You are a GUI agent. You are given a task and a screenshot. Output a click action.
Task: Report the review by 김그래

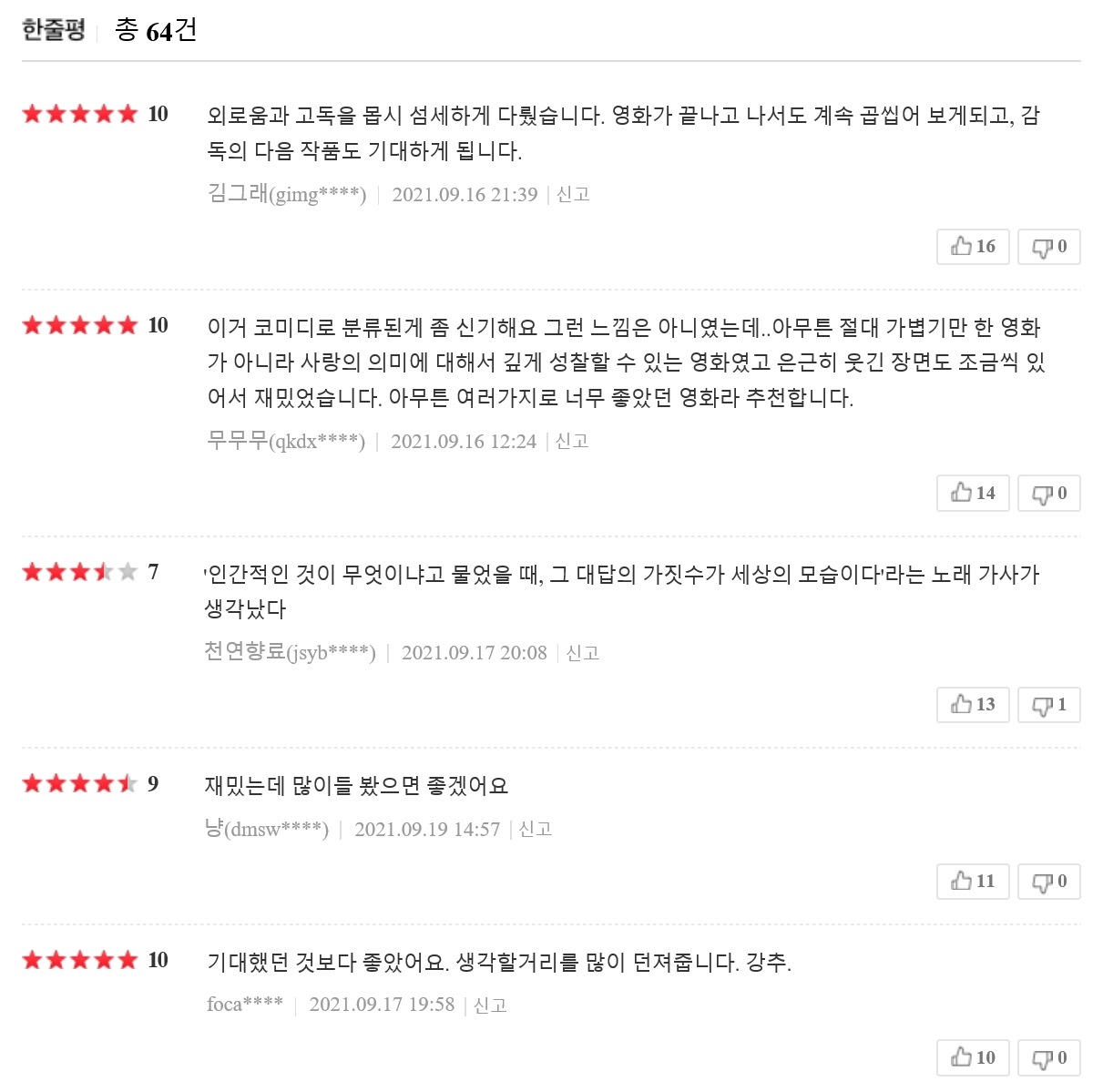[x=573, y=195]
